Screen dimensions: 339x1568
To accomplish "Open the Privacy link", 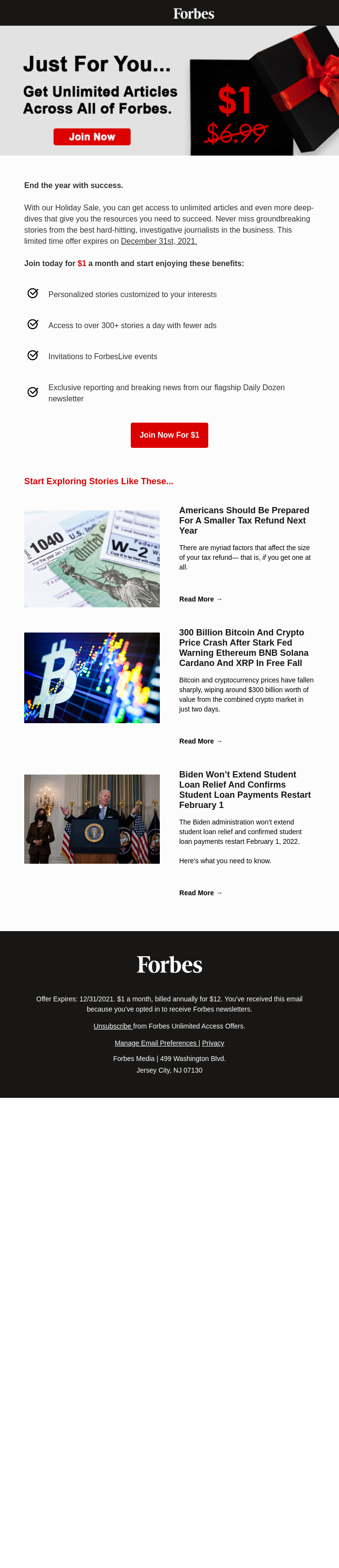I will tap(213, 1043).
